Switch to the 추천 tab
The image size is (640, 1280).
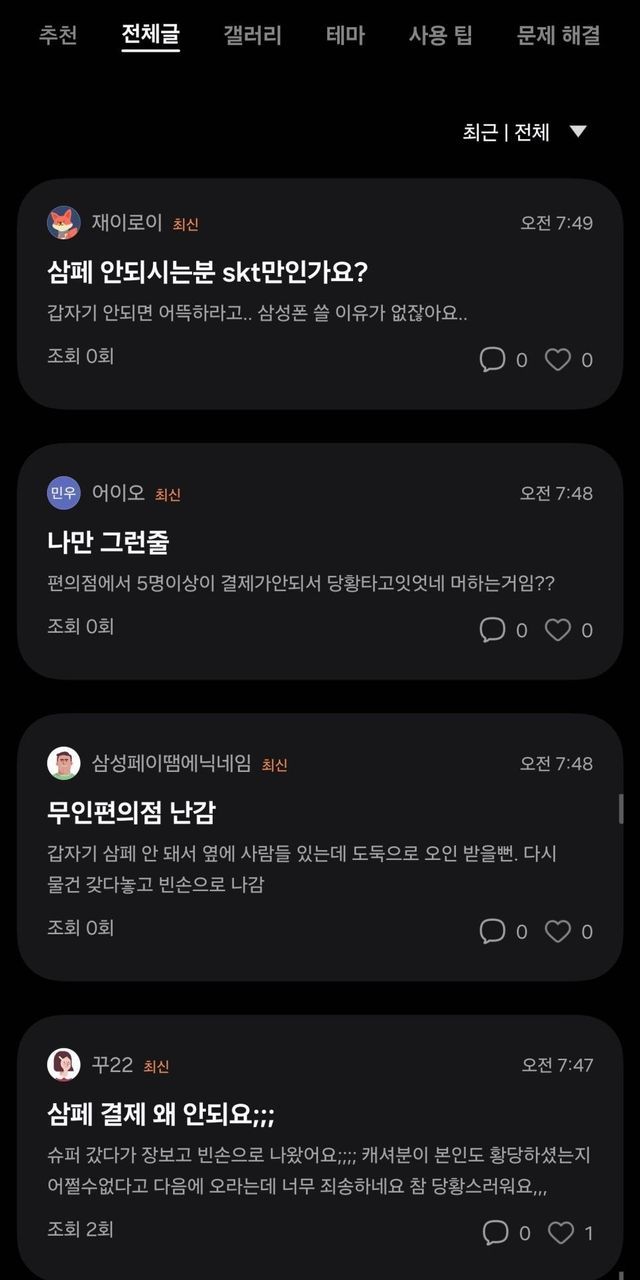click(x=57, y=36)
